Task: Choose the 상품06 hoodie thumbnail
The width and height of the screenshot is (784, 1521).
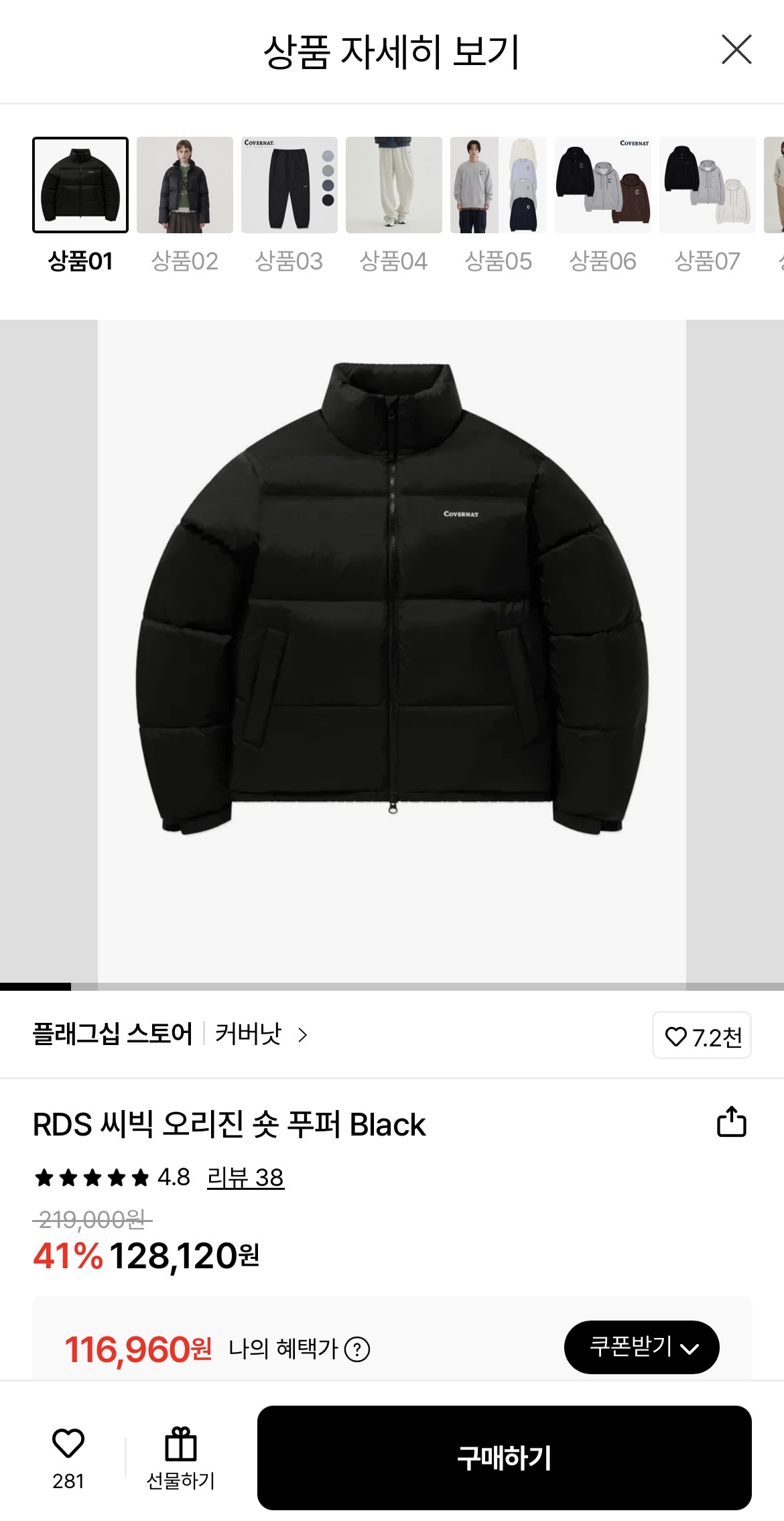Action: pos(603,186)
